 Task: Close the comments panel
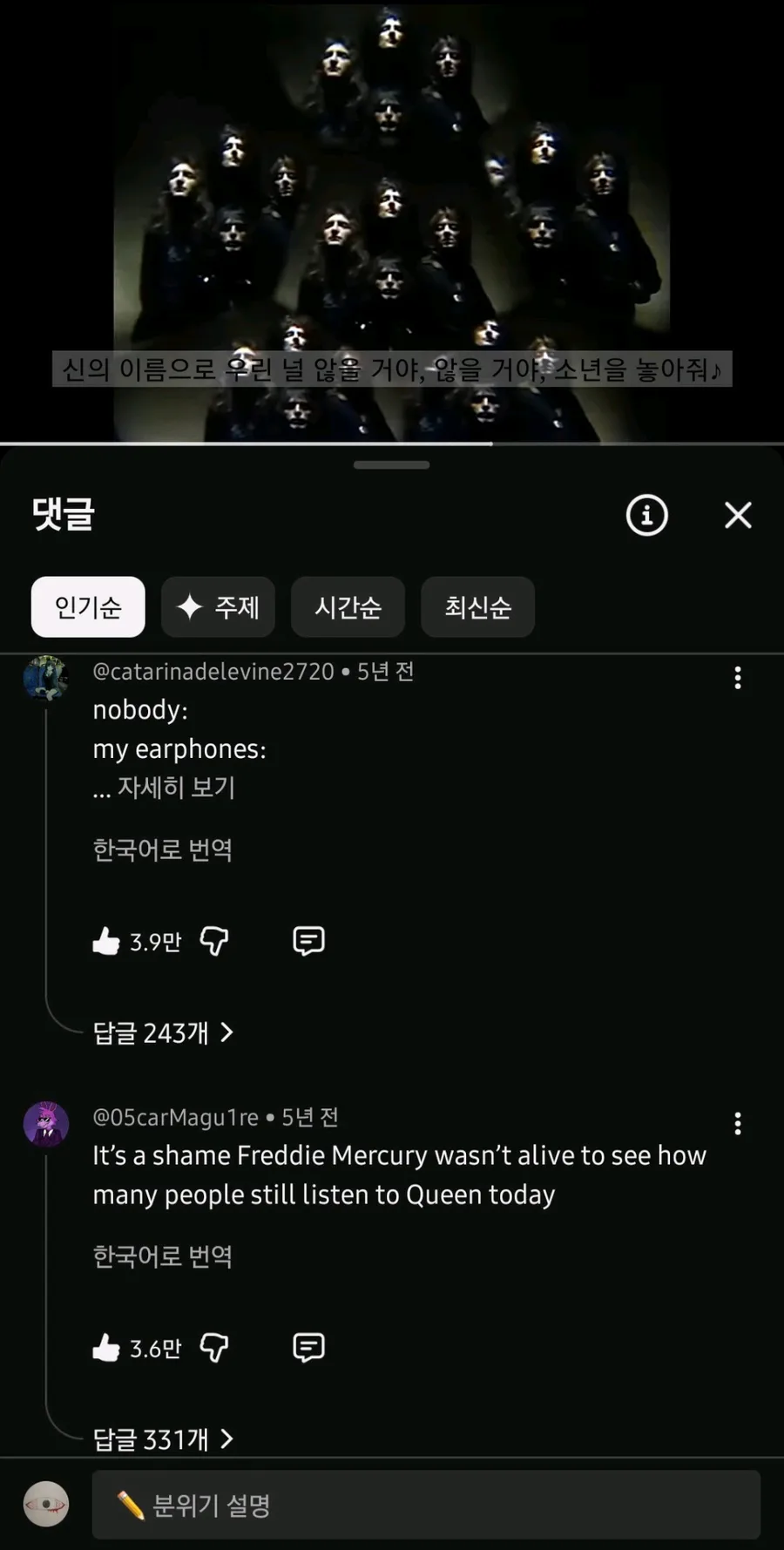pos(738,515)
